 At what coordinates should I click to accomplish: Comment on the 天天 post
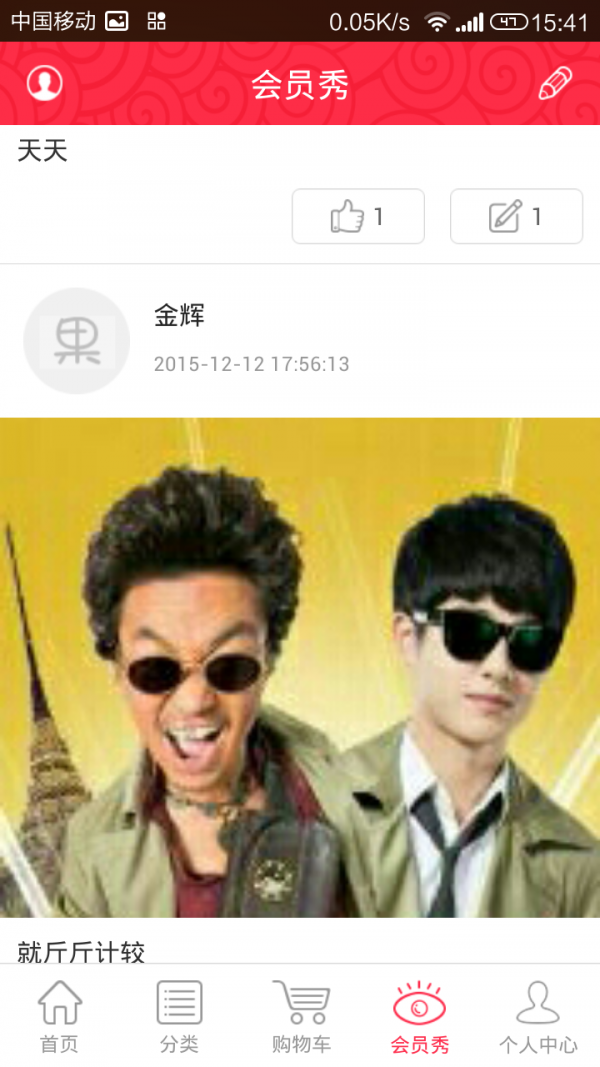tap(516, 216)
